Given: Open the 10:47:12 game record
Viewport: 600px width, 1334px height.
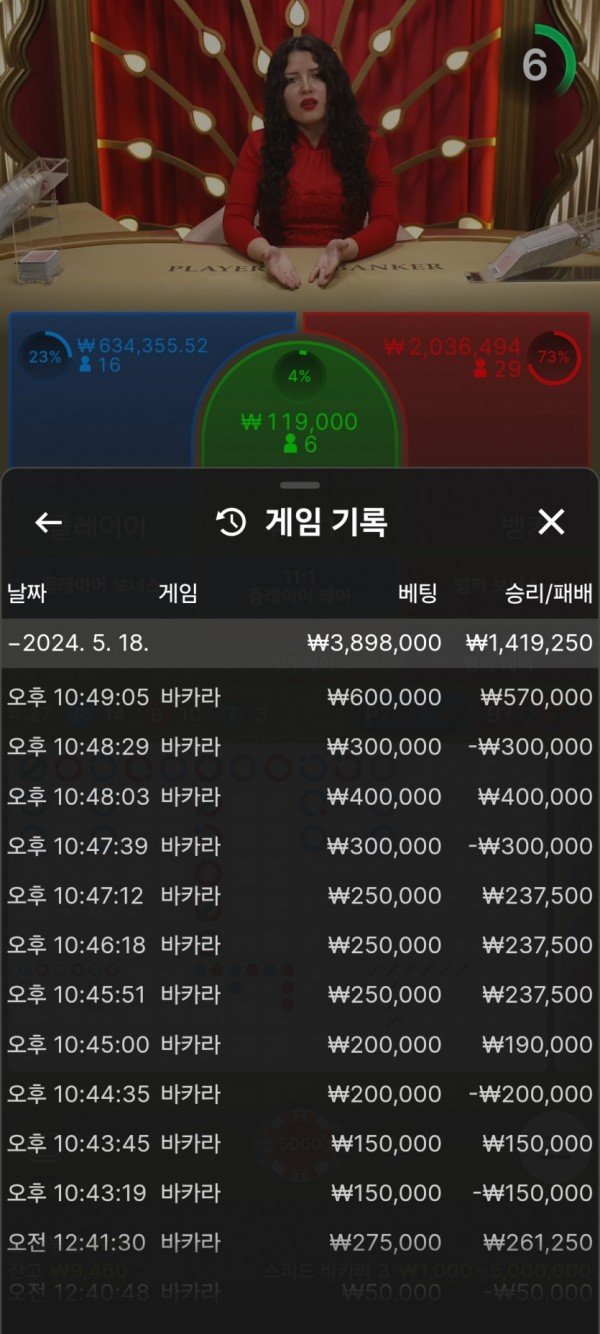Looking at the screenshot, I should tap(300, 895).
